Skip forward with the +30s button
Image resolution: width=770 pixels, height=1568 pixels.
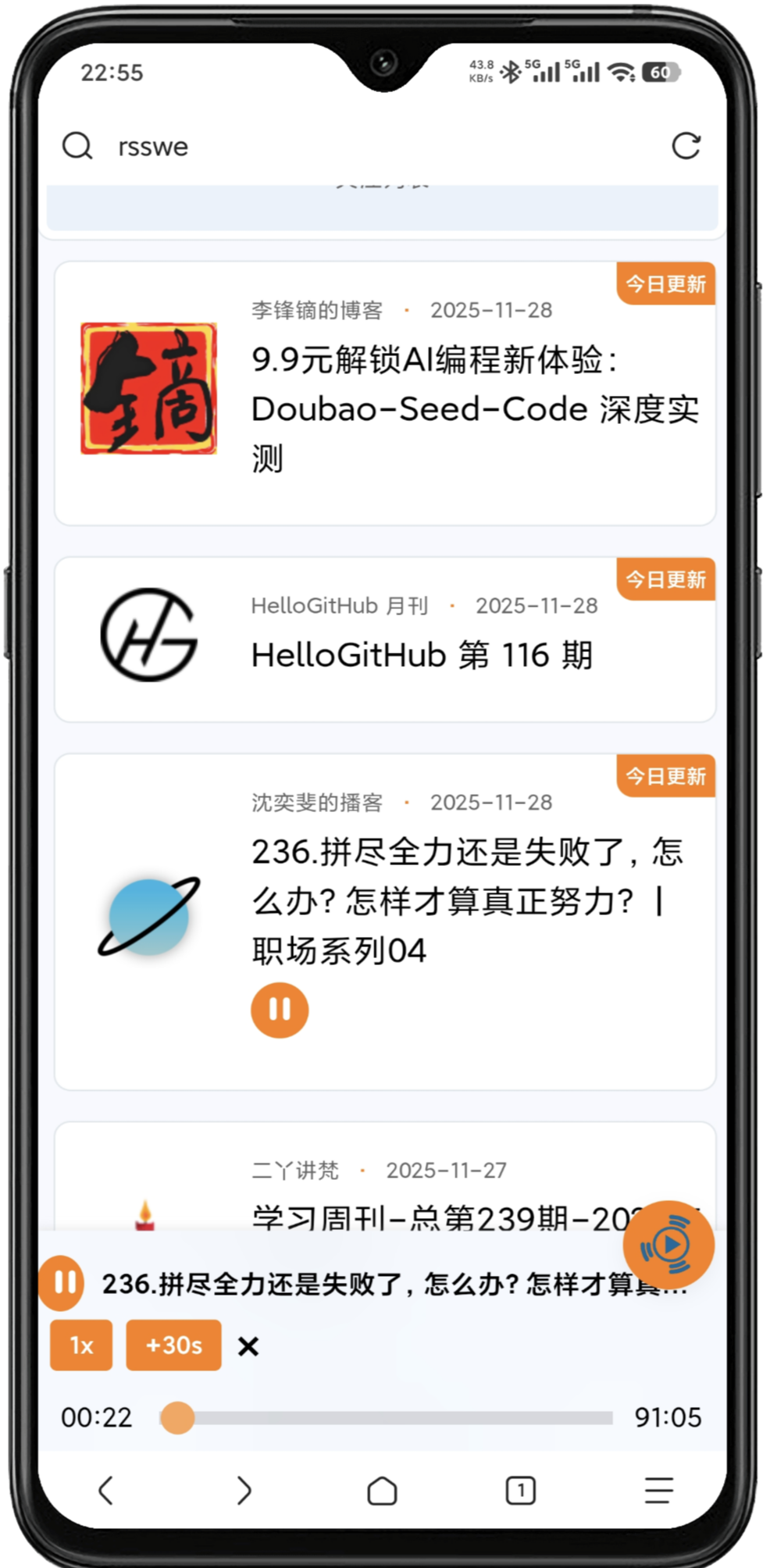[x=173, y=1345]
